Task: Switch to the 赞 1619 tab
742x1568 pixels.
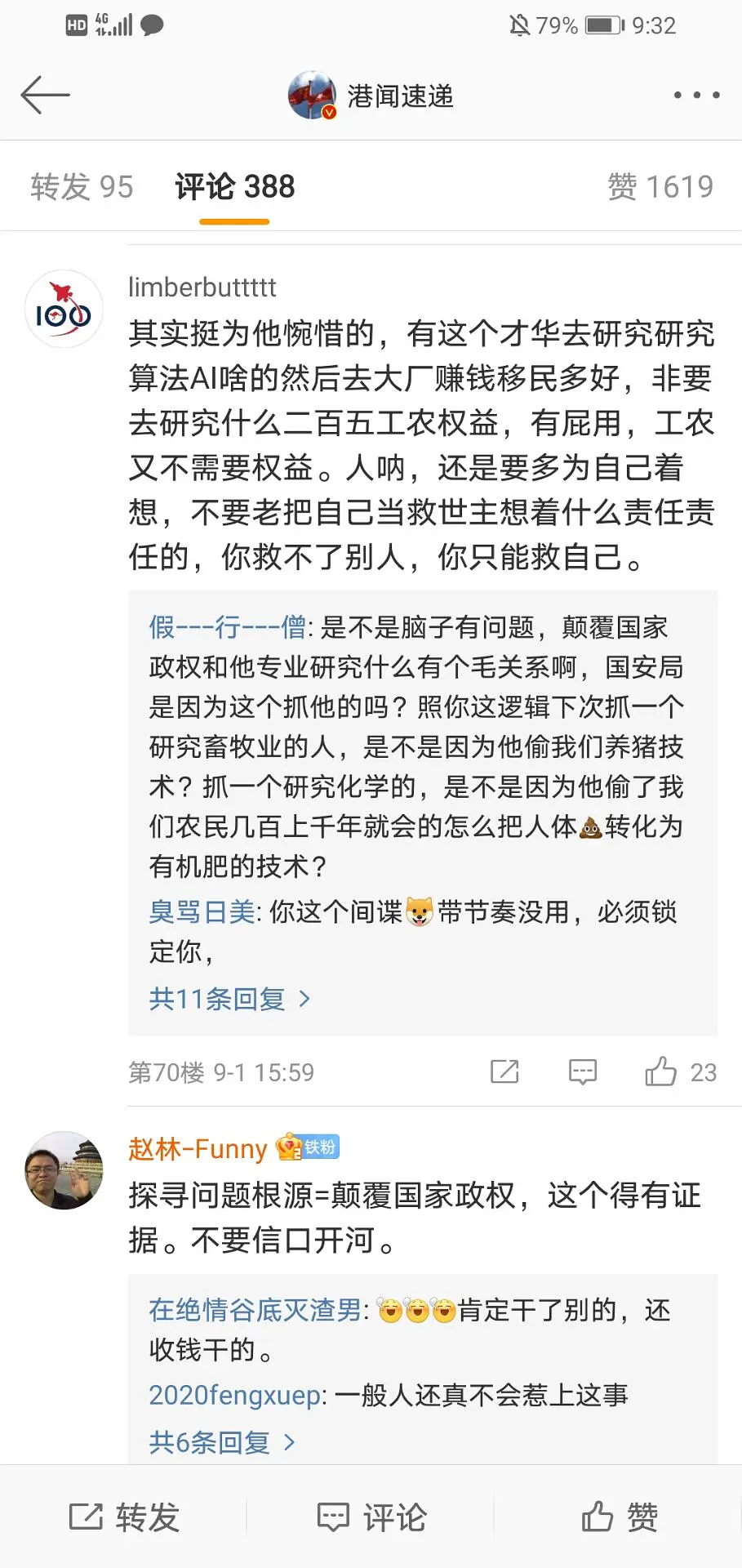Action: 660,187
